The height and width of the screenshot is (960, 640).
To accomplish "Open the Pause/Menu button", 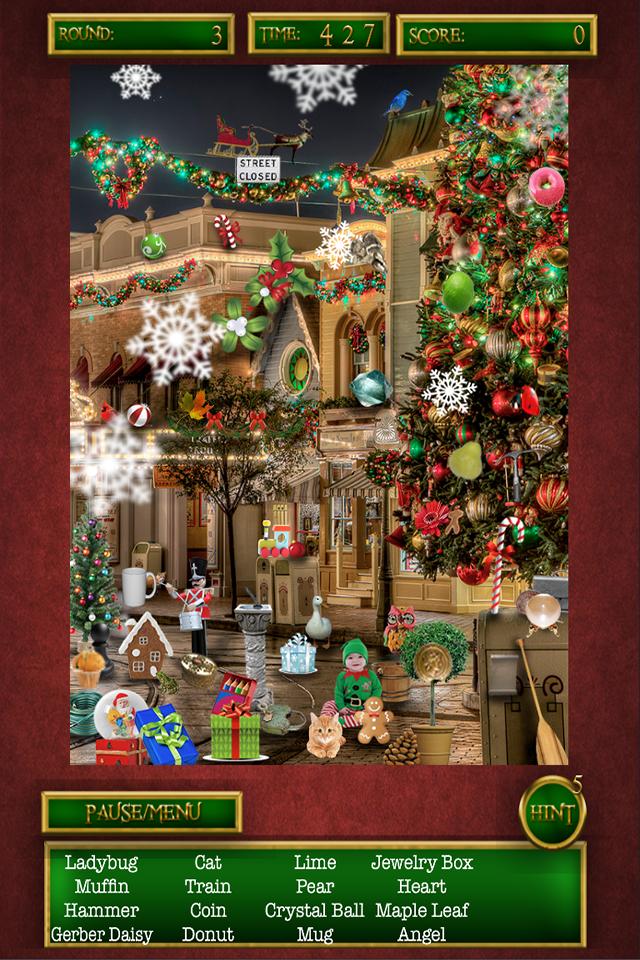I will 141,811.
